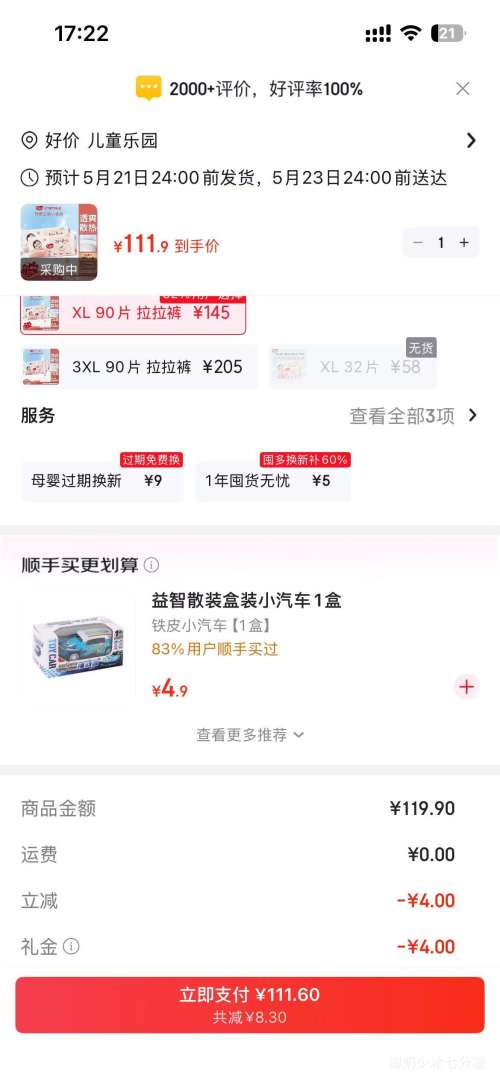Open the info icon next to 顺手买更划算
Screen dimensions: 500x1082
pos(152,565)
